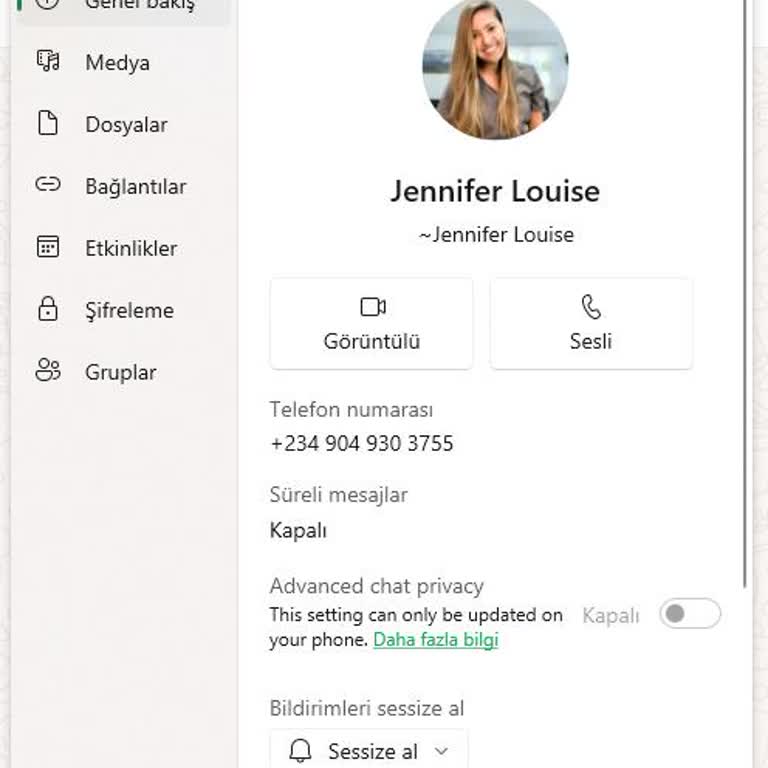Open the Şifreleme section
Screen dimensions: 768x768
click(x=128, y=311)
